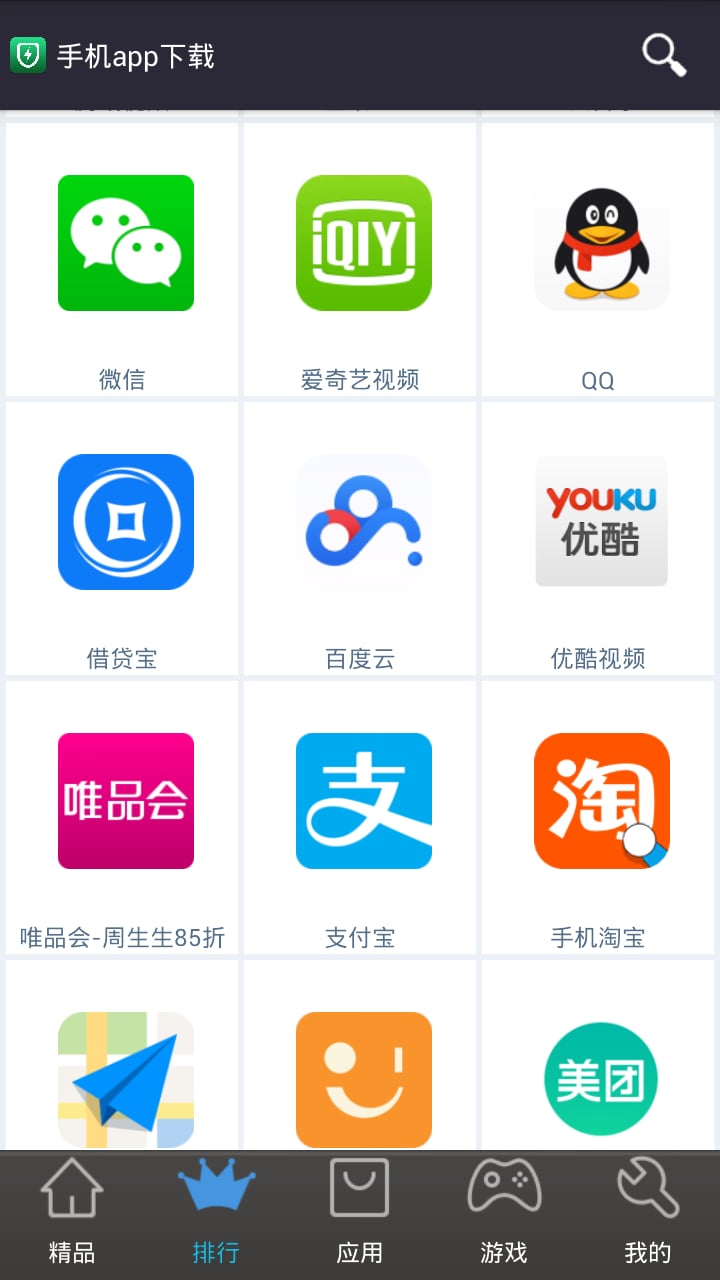Tap the green app logo beside the title
Viewport: 720px width, 1280px height.
tap(28, 55)
